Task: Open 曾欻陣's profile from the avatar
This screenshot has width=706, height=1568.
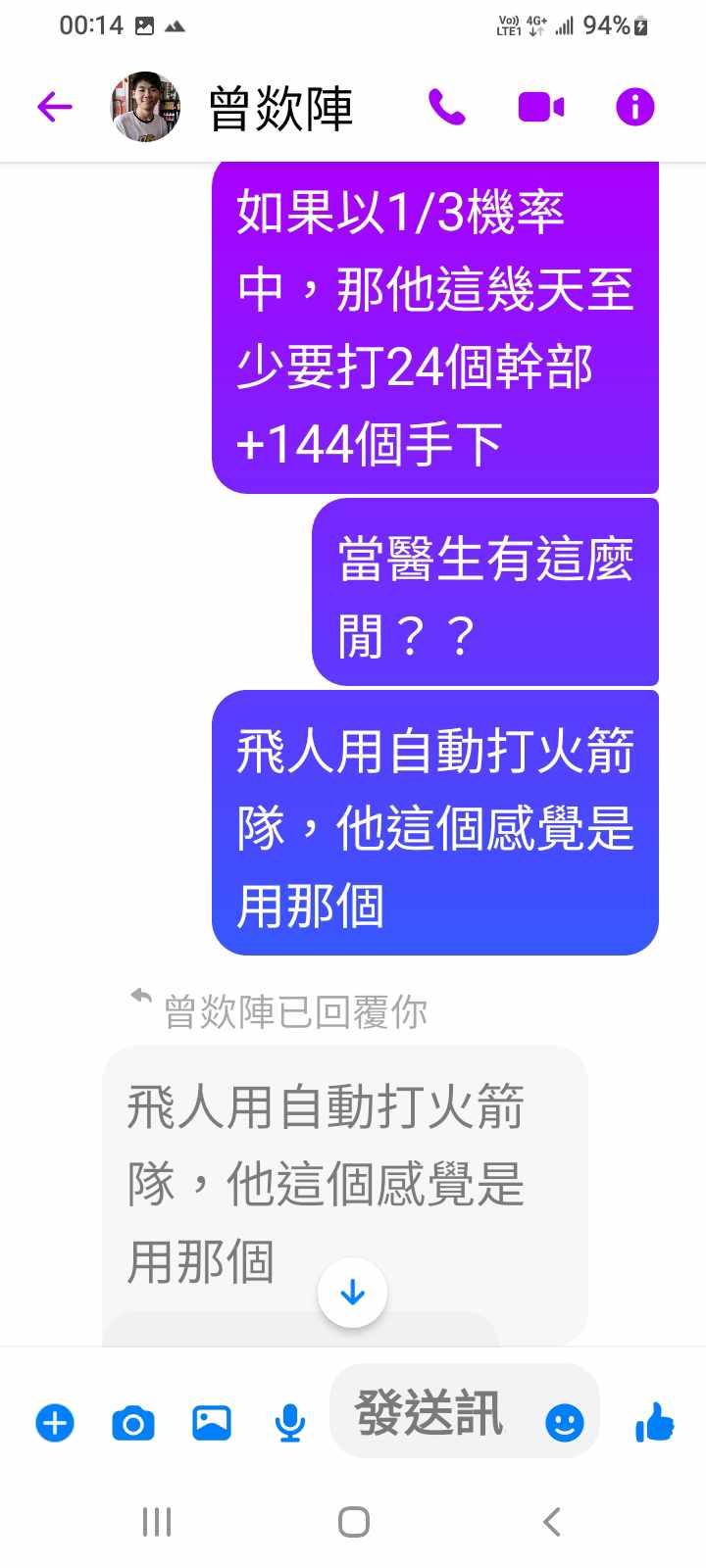Action: coord(145,107)
